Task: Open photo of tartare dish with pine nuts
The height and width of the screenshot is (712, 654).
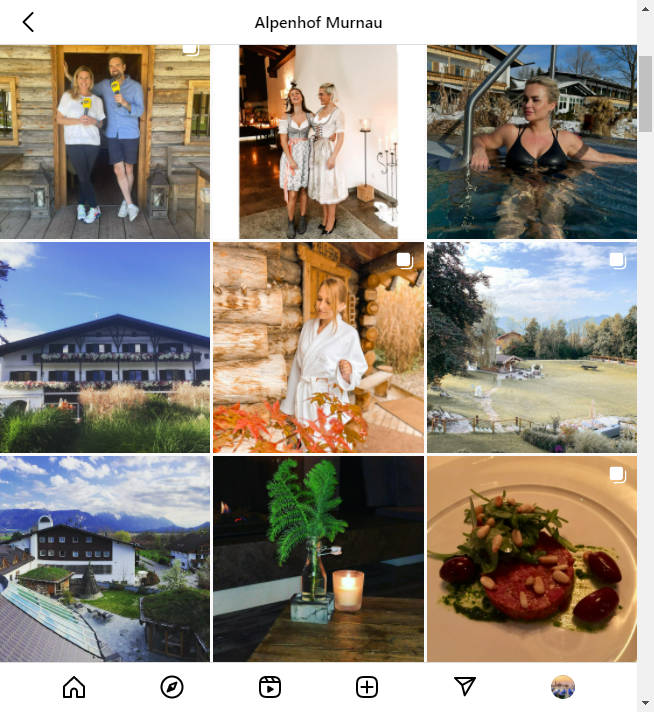Action: tap(531, 558)
